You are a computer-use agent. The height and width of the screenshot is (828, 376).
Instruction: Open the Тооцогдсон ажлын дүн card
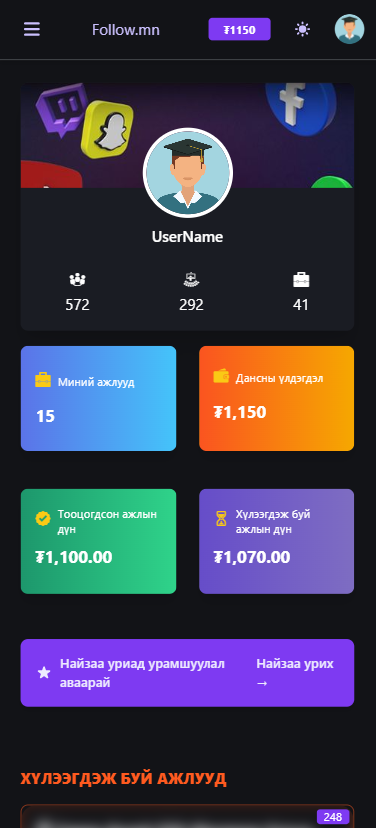pos(98,541)
